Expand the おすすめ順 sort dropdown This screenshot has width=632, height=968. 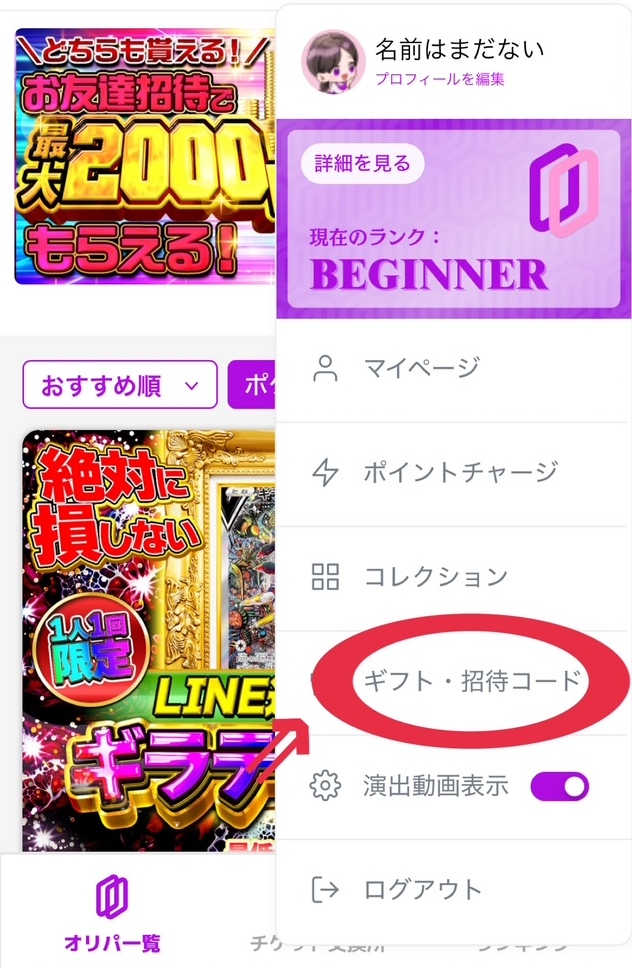click(120, 385)
